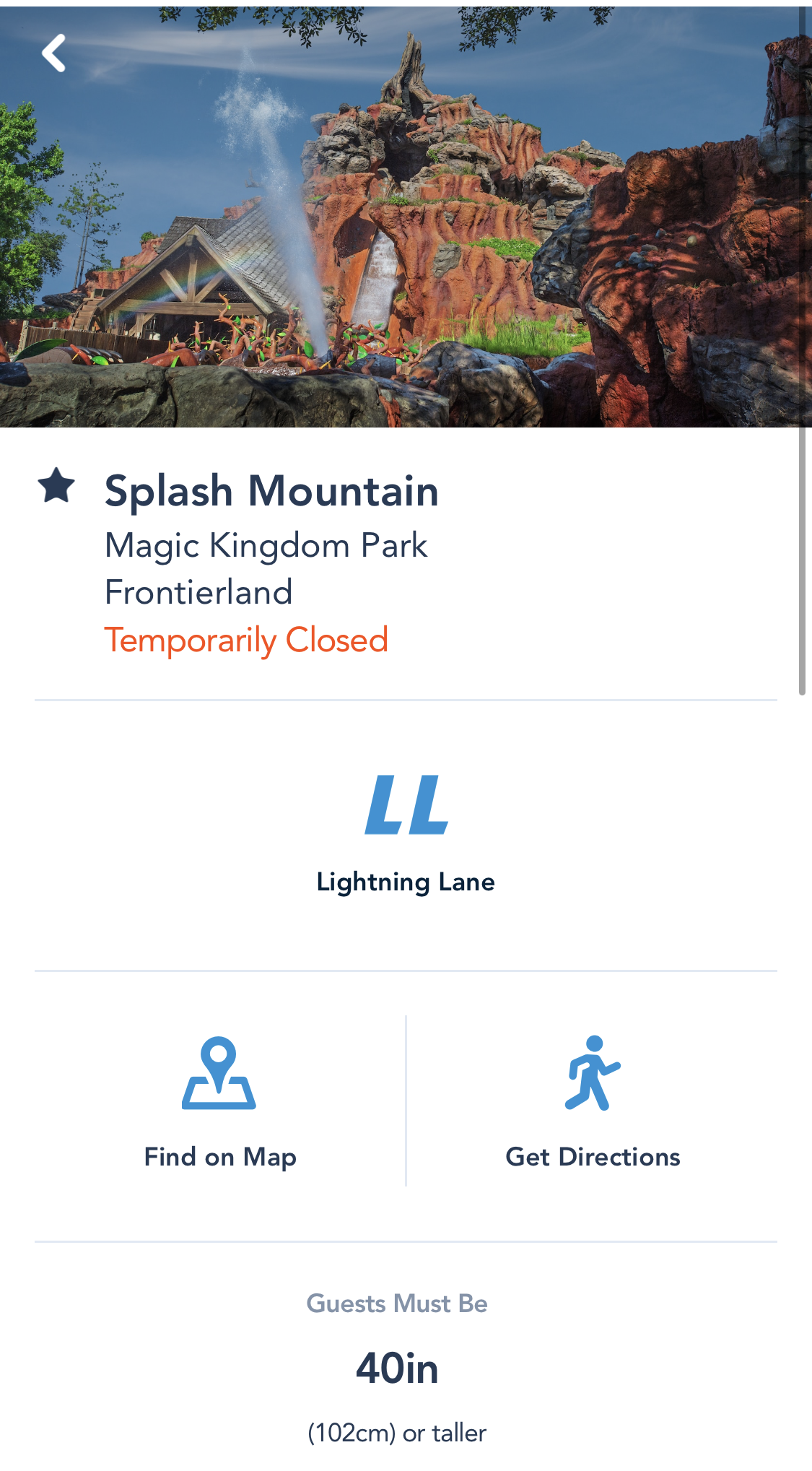Open Lightning Lane details
Image resolution: width=812 pixels, height=1471 pixels.
(406, 834)
